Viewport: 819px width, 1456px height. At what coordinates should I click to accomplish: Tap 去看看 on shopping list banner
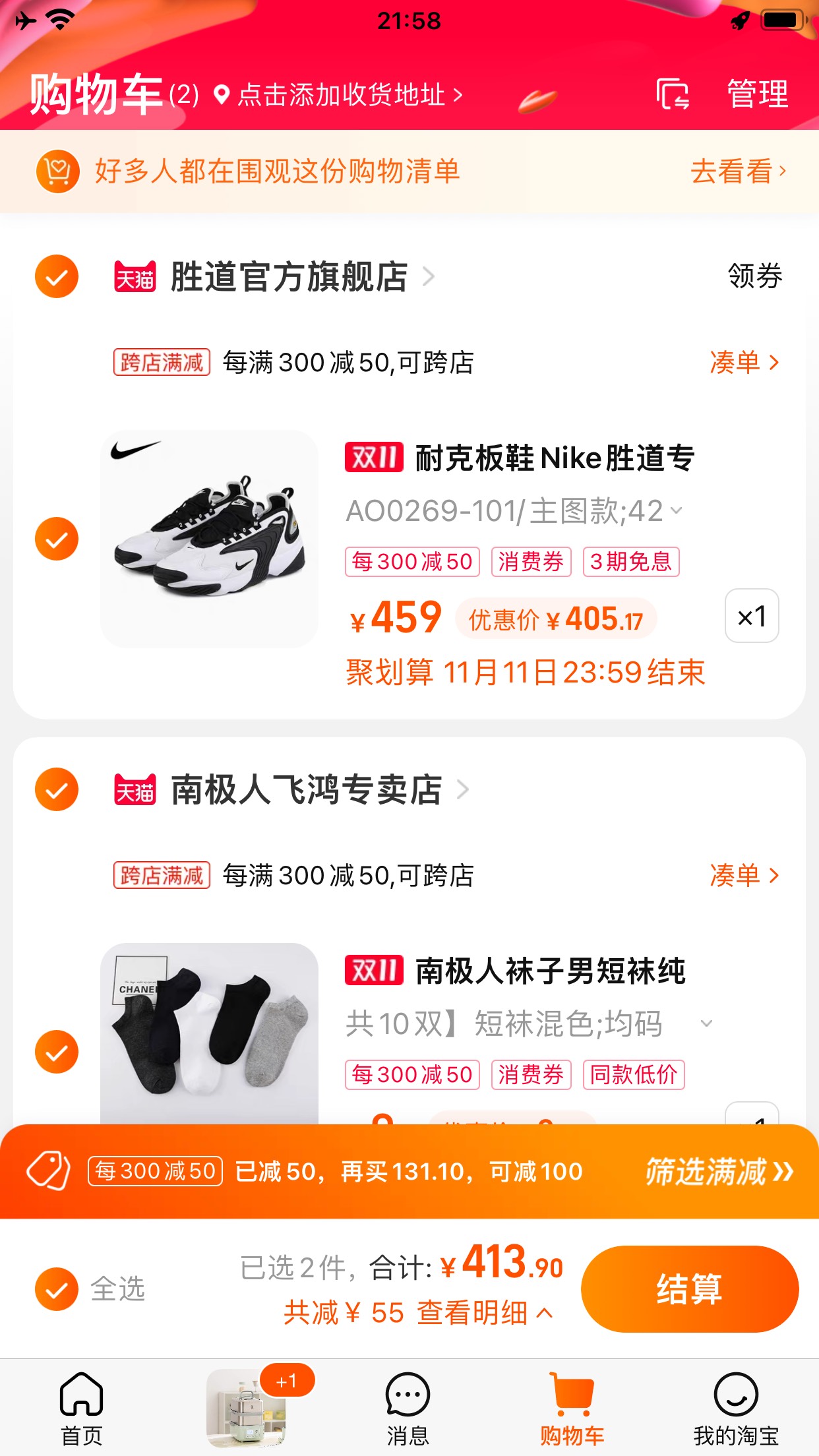pyautogui.click(x=737, y=171)
